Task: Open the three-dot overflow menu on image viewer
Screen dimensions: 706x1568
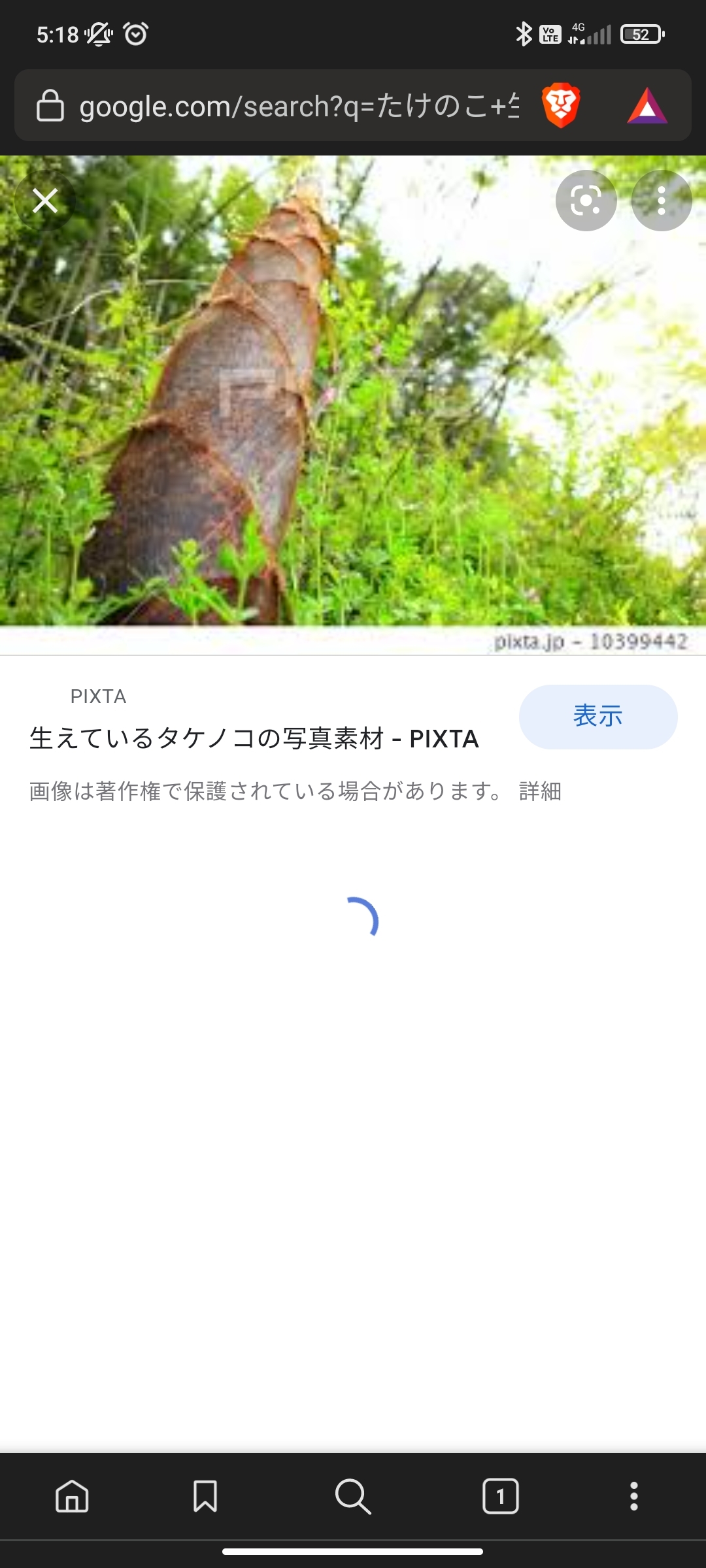Action: click(x=661, y=201)
